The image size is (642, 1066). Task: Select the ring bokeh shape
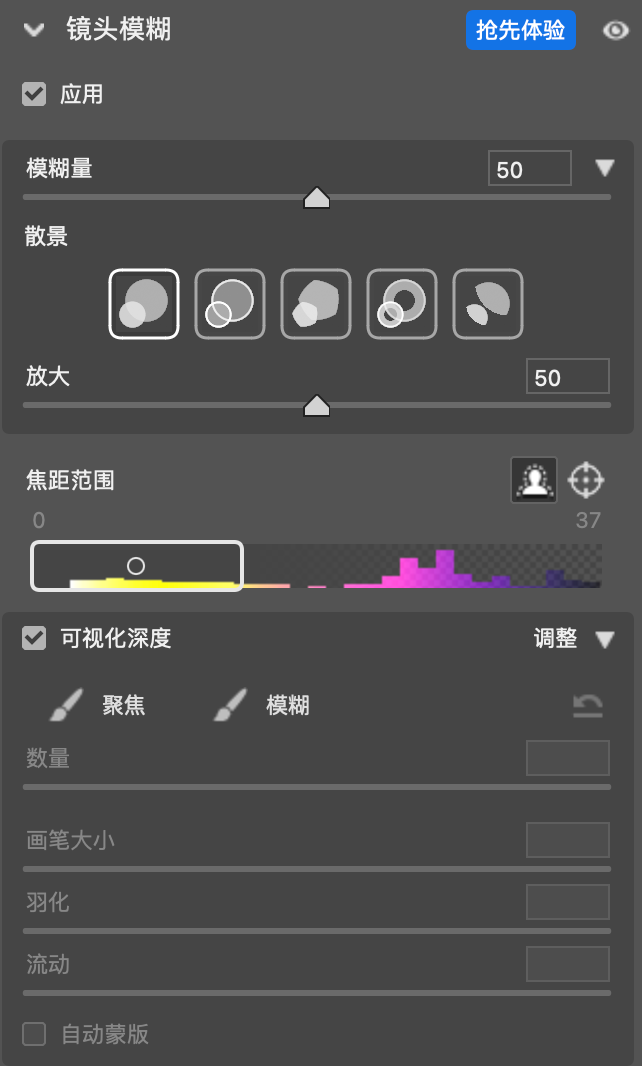(x=402, y=304)
